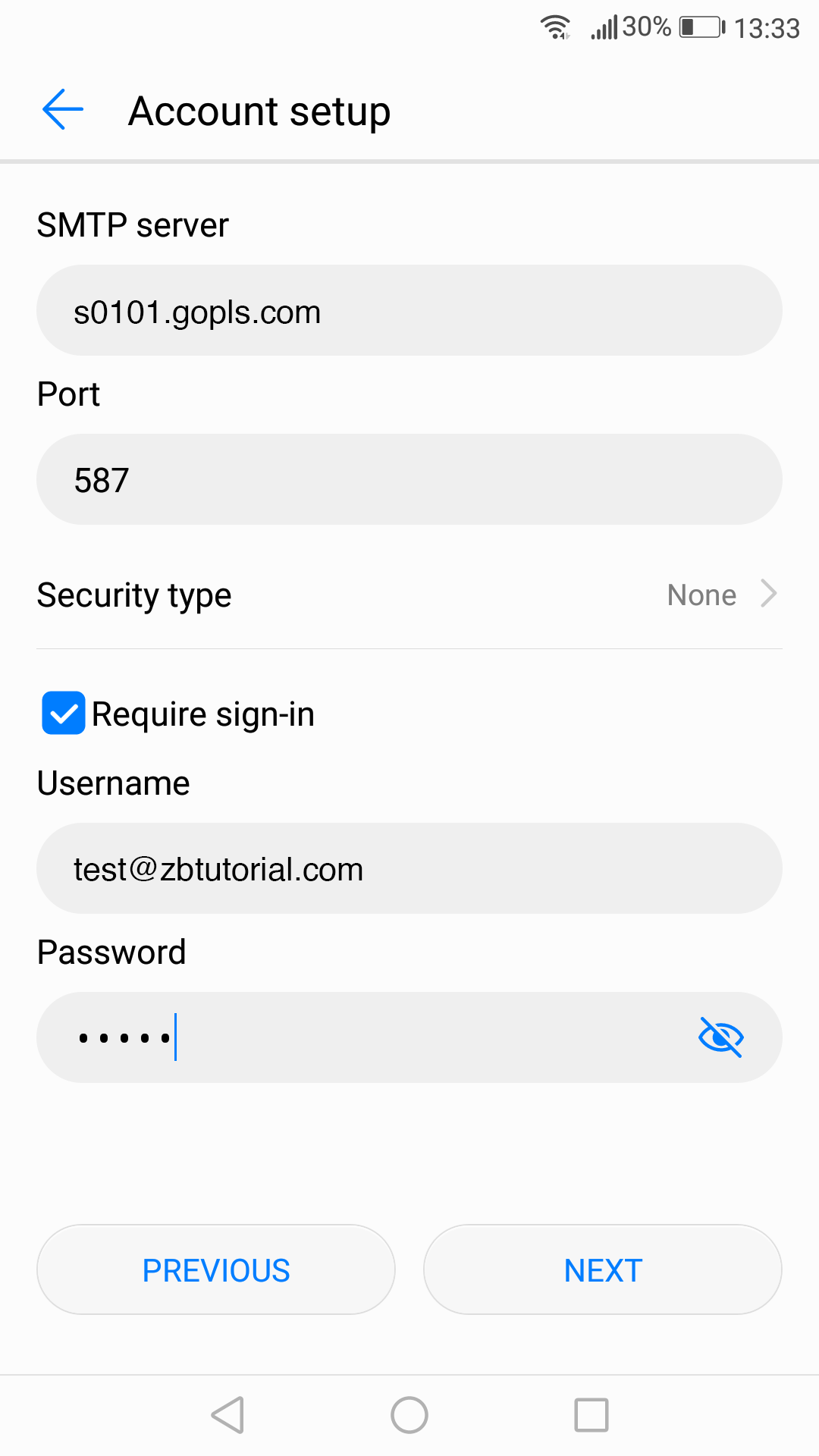
Task: Tap the PREVIOUS button
Action: coord(216,1270)
